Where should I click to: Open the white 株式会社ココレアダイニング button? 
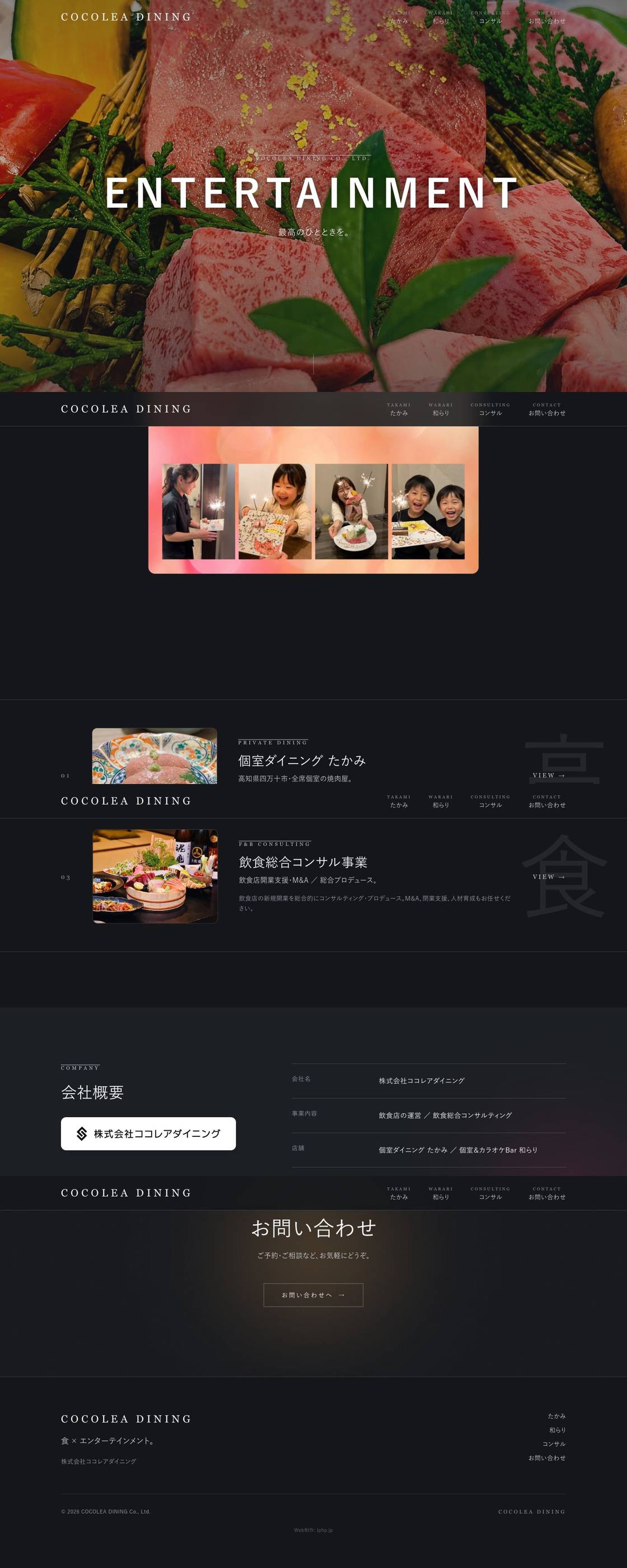pos(148,1133)
